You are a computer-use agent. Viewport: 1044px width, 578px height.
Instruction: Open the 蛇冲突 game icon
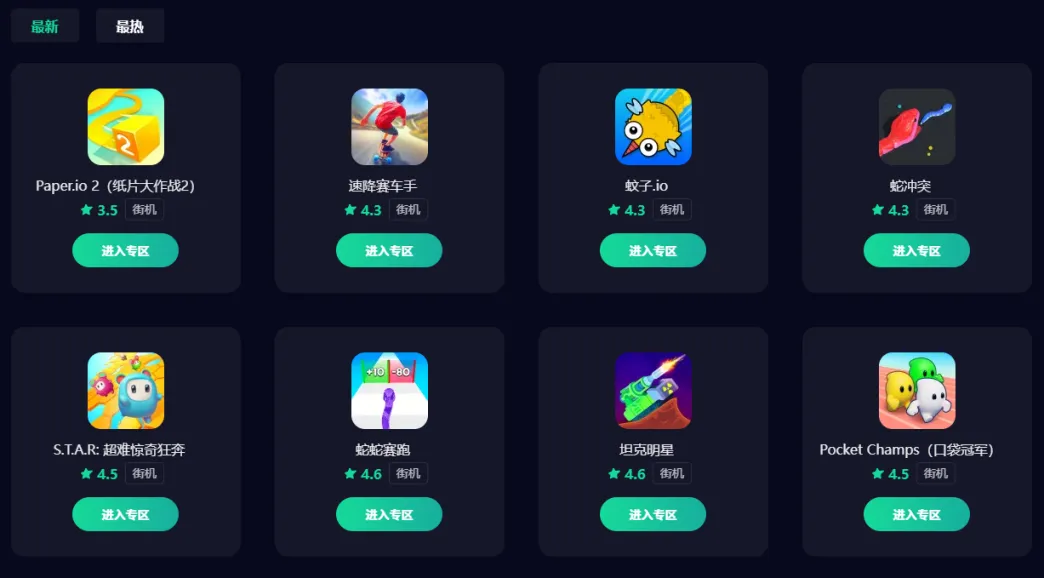coord(917,127)
